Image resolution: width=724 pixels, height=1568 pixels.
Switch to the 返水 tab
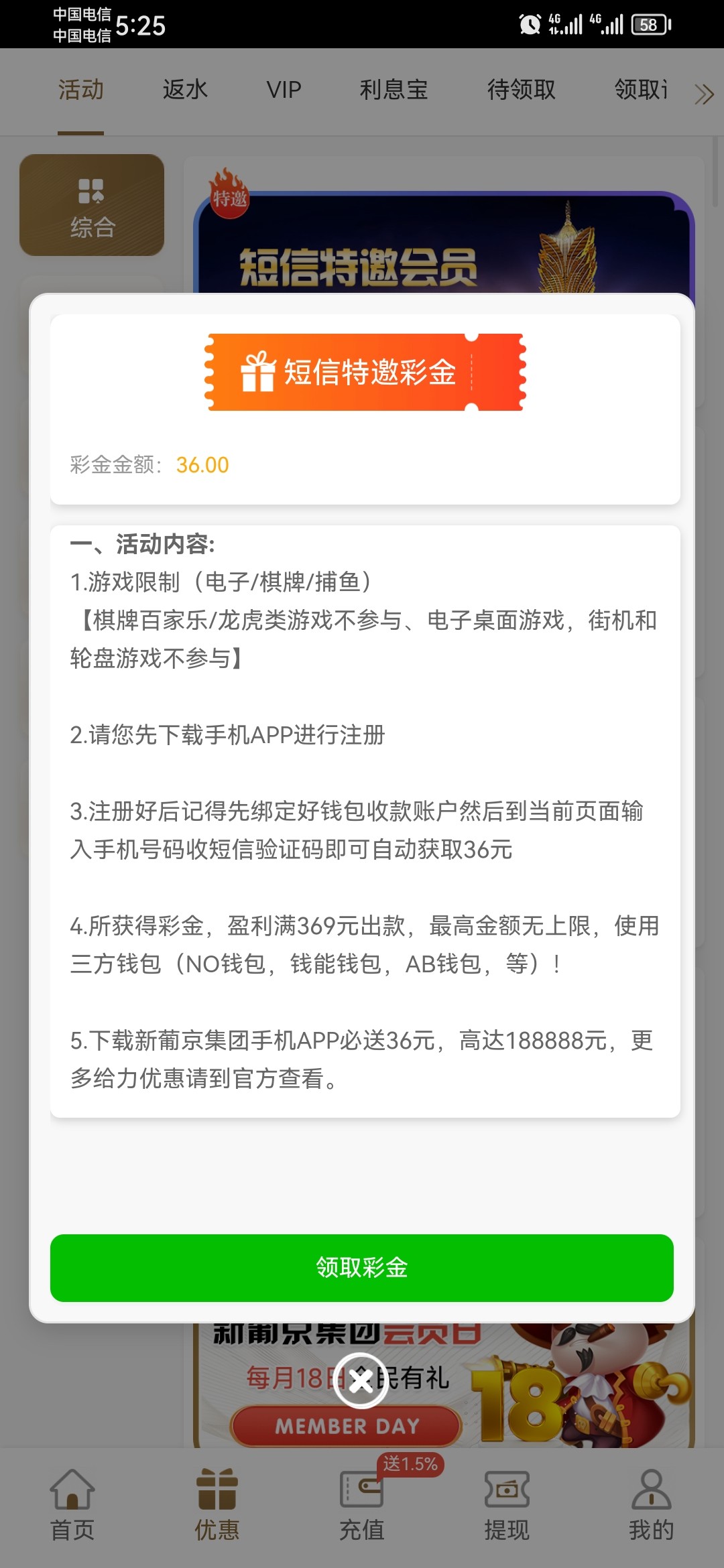(x=185, y=90)
